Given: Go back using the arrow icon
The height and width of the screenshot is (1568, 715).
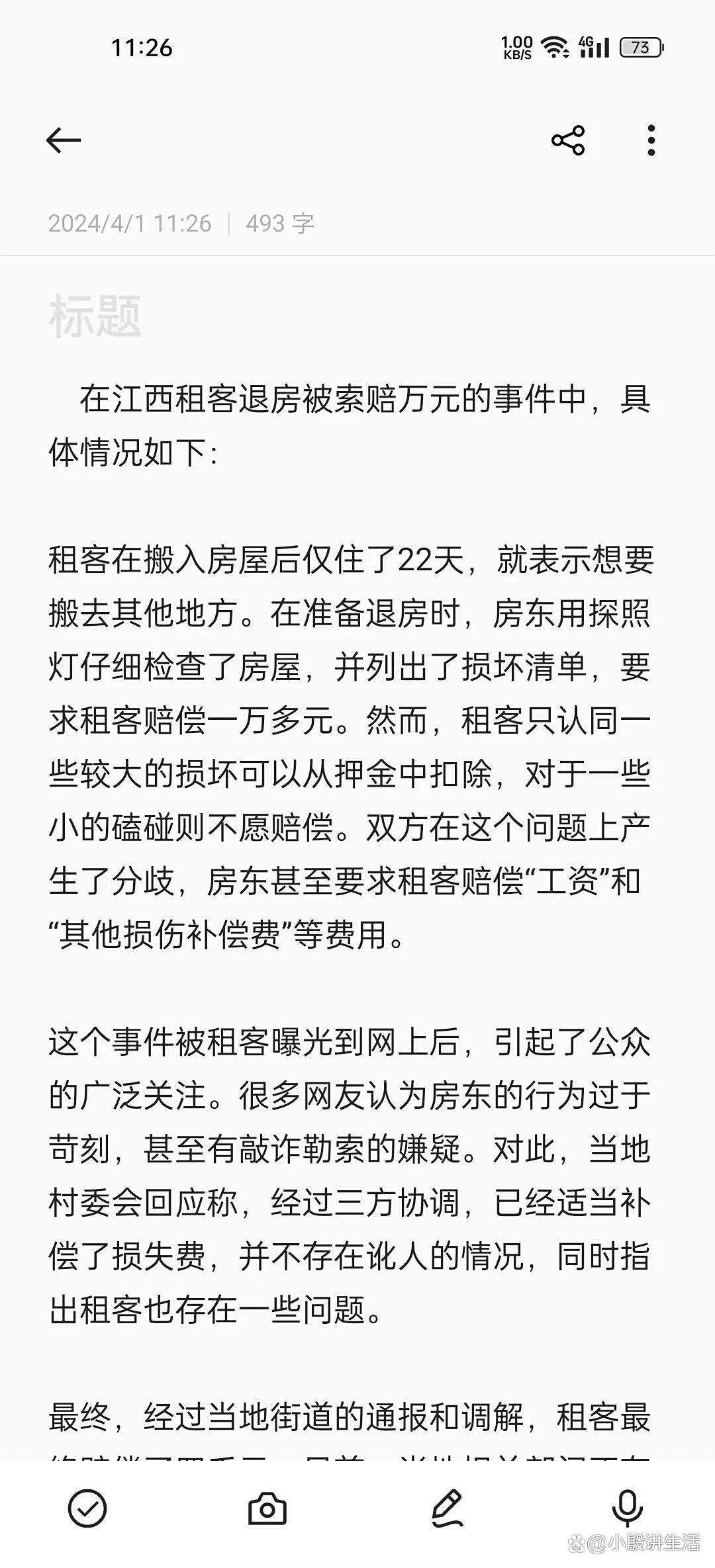Looking at the screenshot, I should 64,140.
